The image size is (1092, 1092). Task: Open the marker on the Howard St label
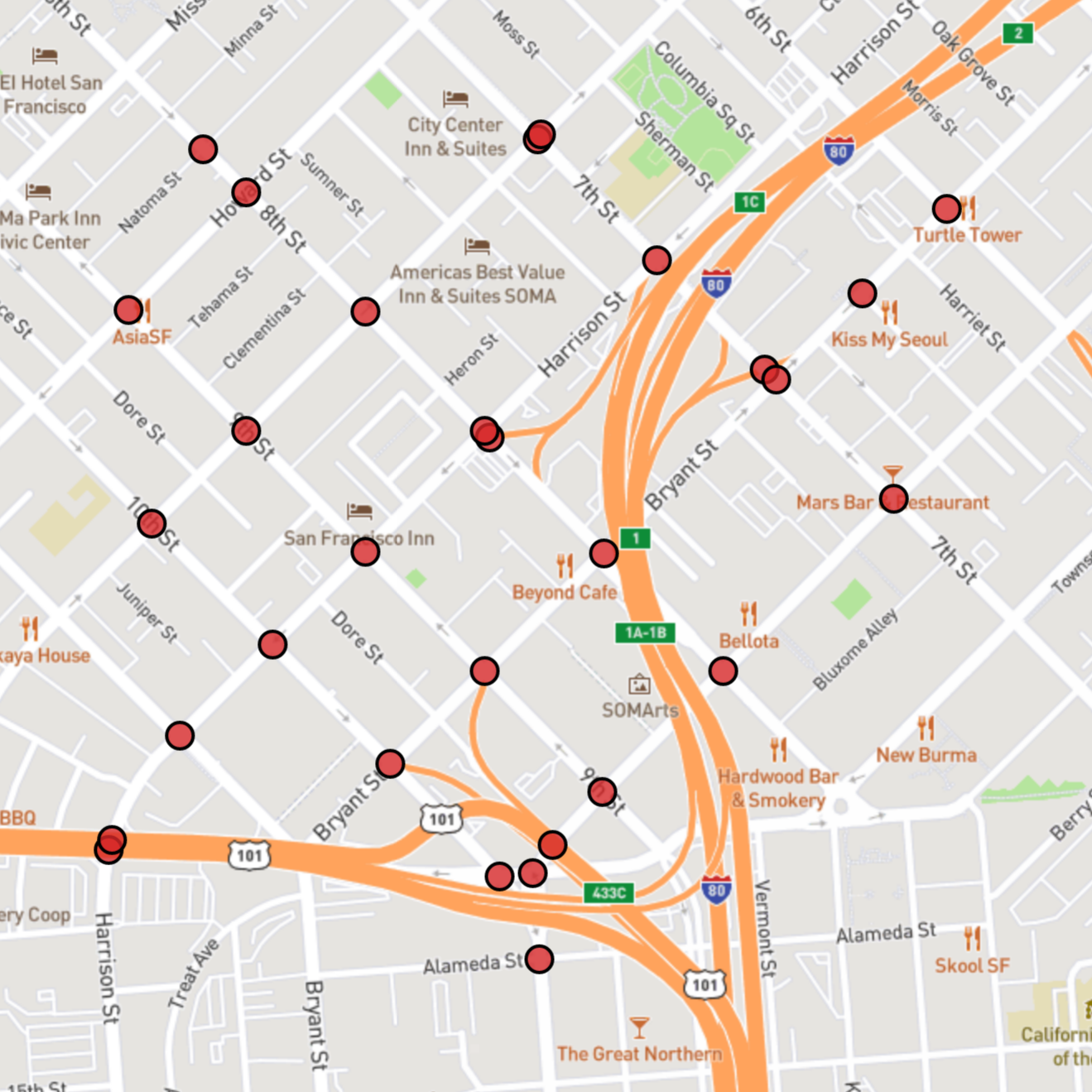[246, 192]
